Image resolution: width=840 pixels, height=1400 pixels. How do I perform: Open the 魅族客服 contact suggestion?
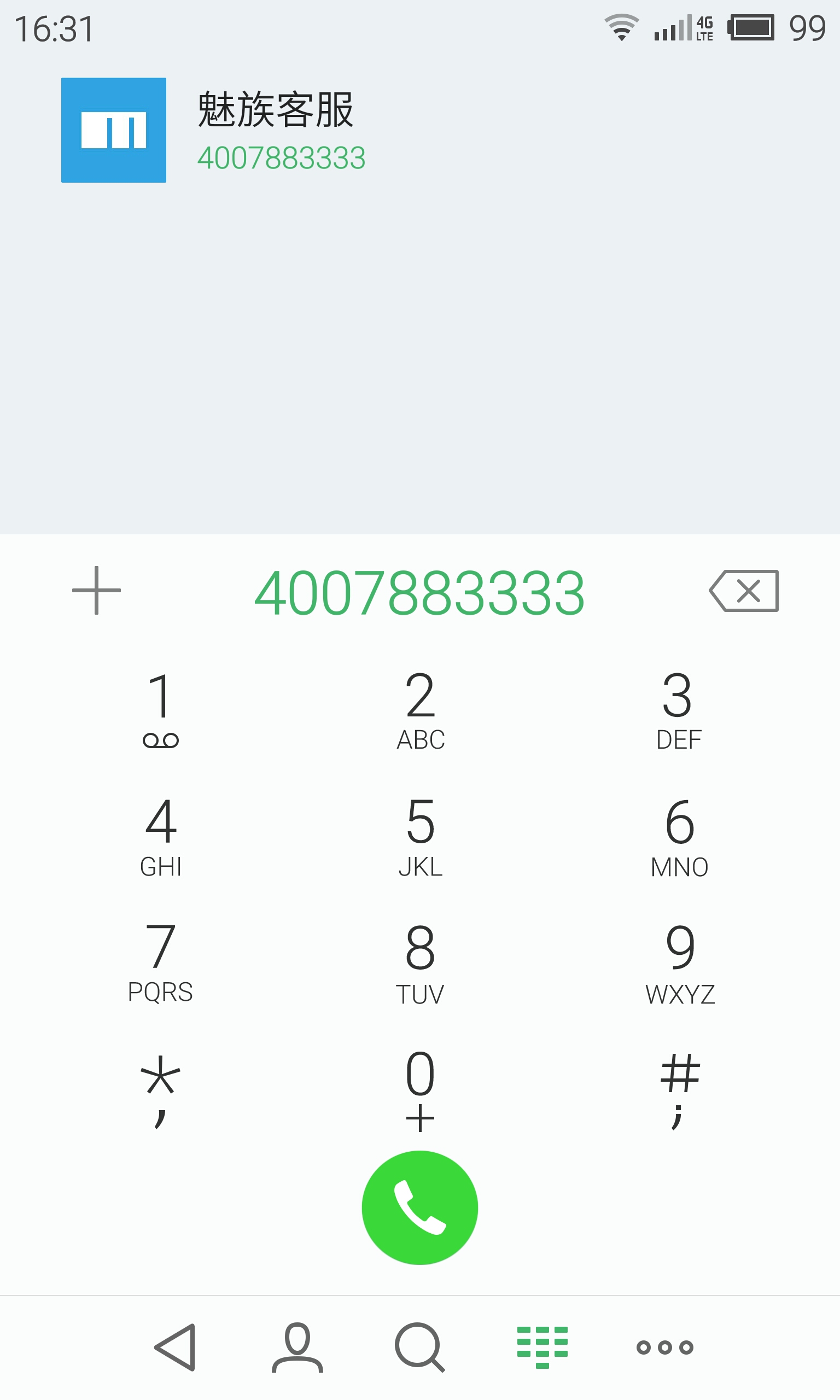420,130
